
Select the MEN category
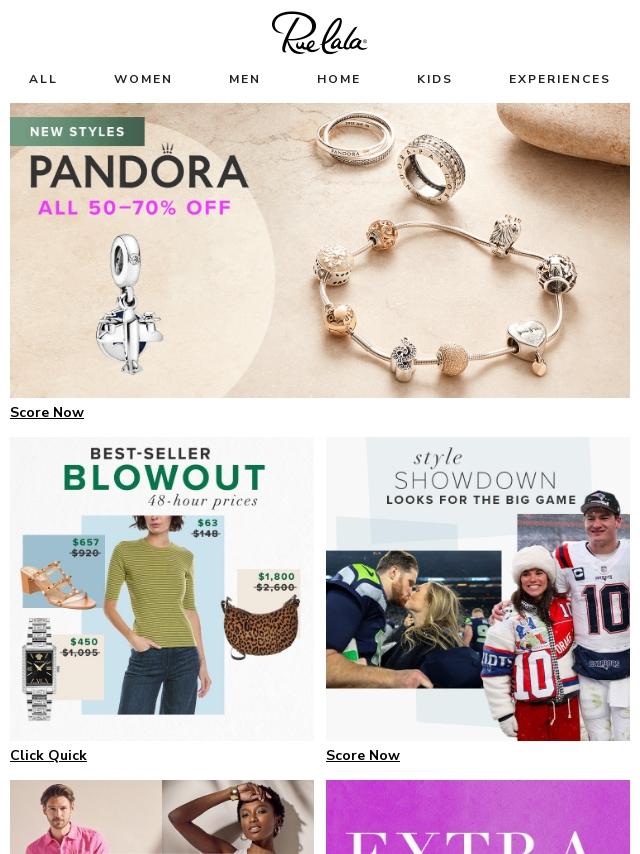click(x=244, y=79)
